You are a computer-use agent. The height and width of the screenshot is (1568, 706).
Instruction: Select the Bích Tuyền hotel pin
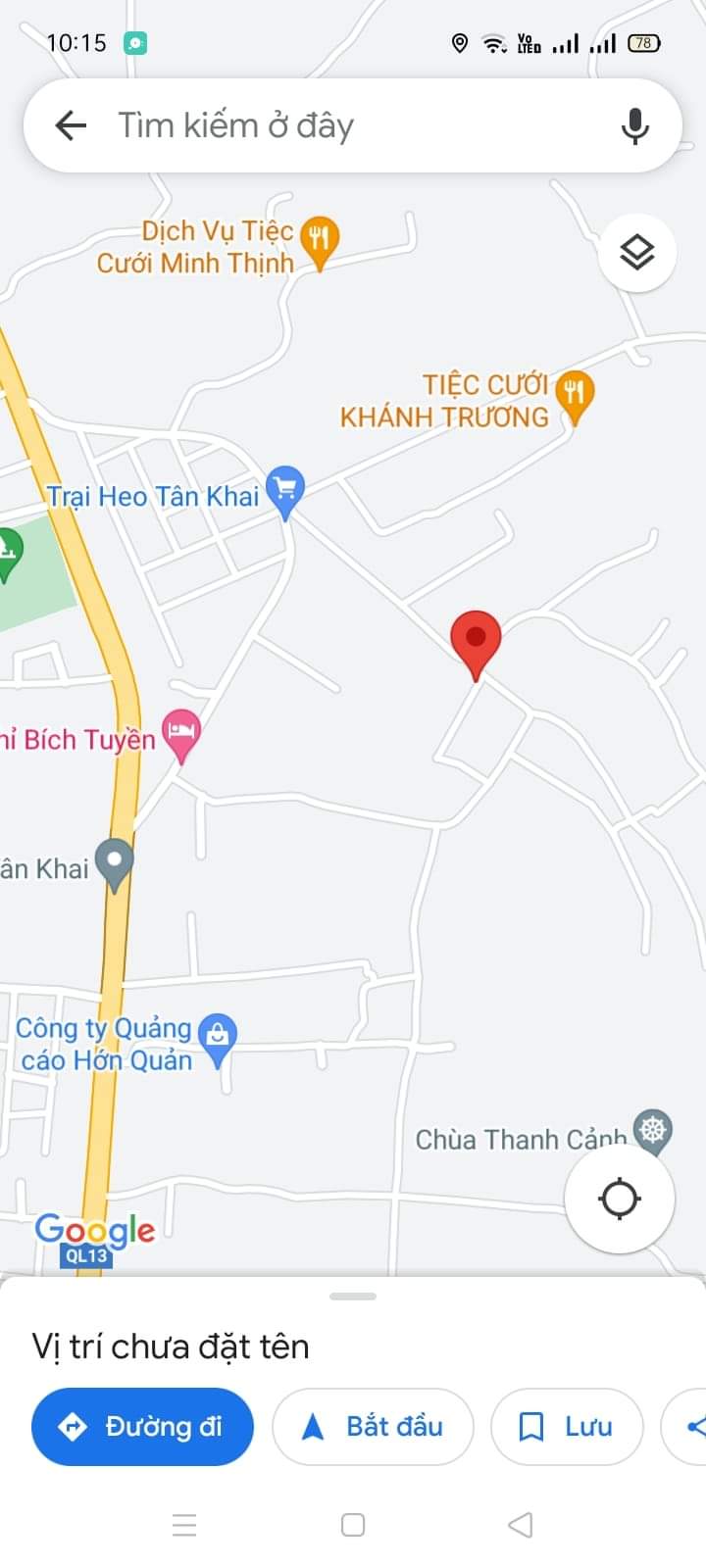(x=181, y=735)
